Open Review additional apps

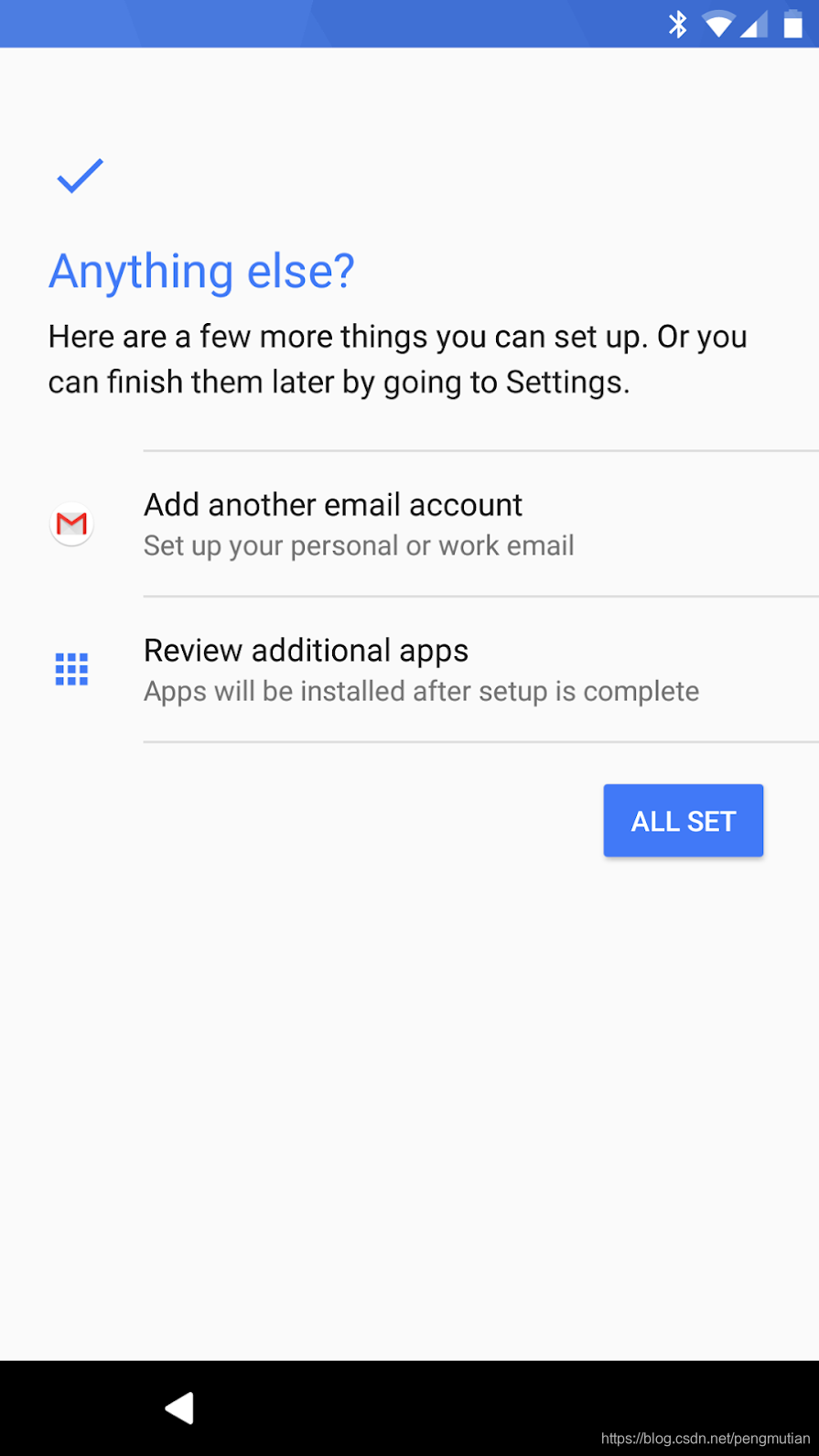pos(409,670)
